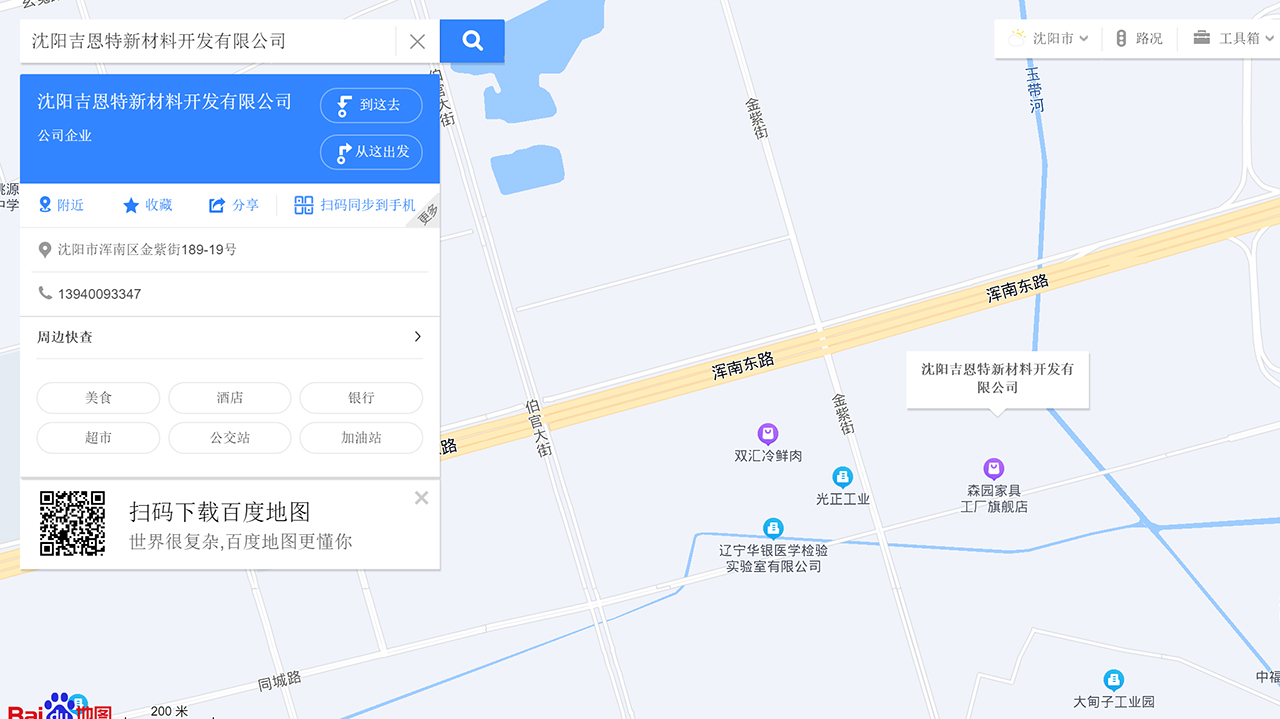Toggle the 路况 traffic layer

1139,38
